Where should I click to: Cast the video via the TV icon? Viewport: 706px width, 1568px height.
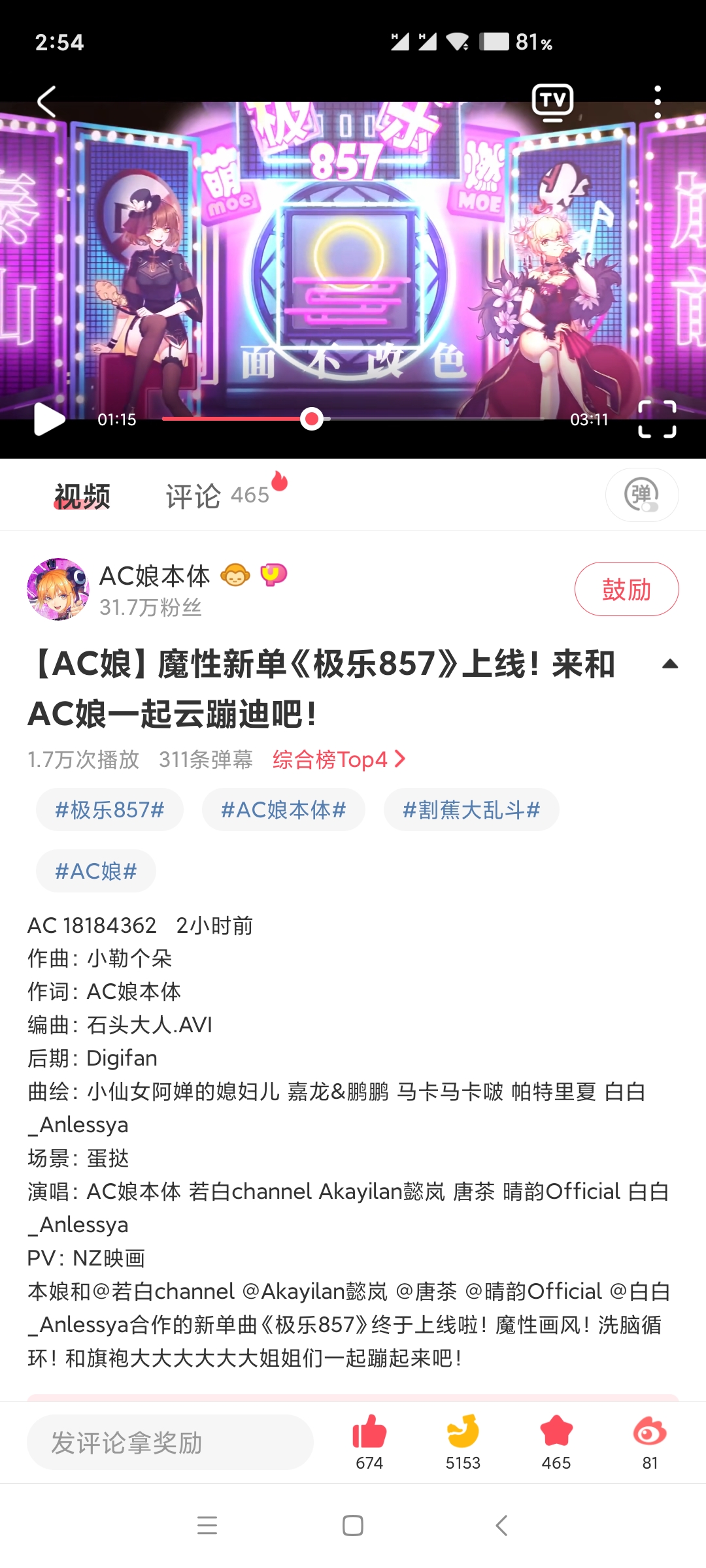point(552,102)
